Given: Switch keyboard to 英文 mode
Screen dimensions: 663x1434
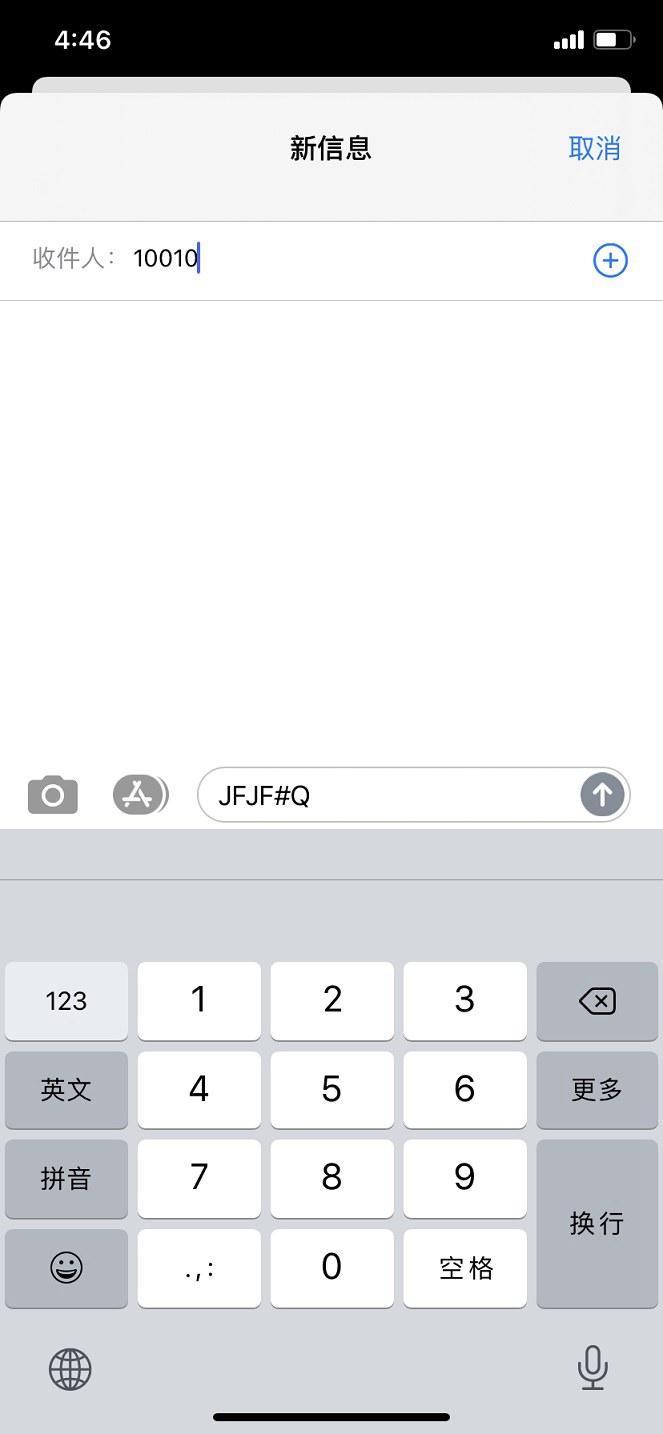Looking at the screenshot, I should 66,1089.
